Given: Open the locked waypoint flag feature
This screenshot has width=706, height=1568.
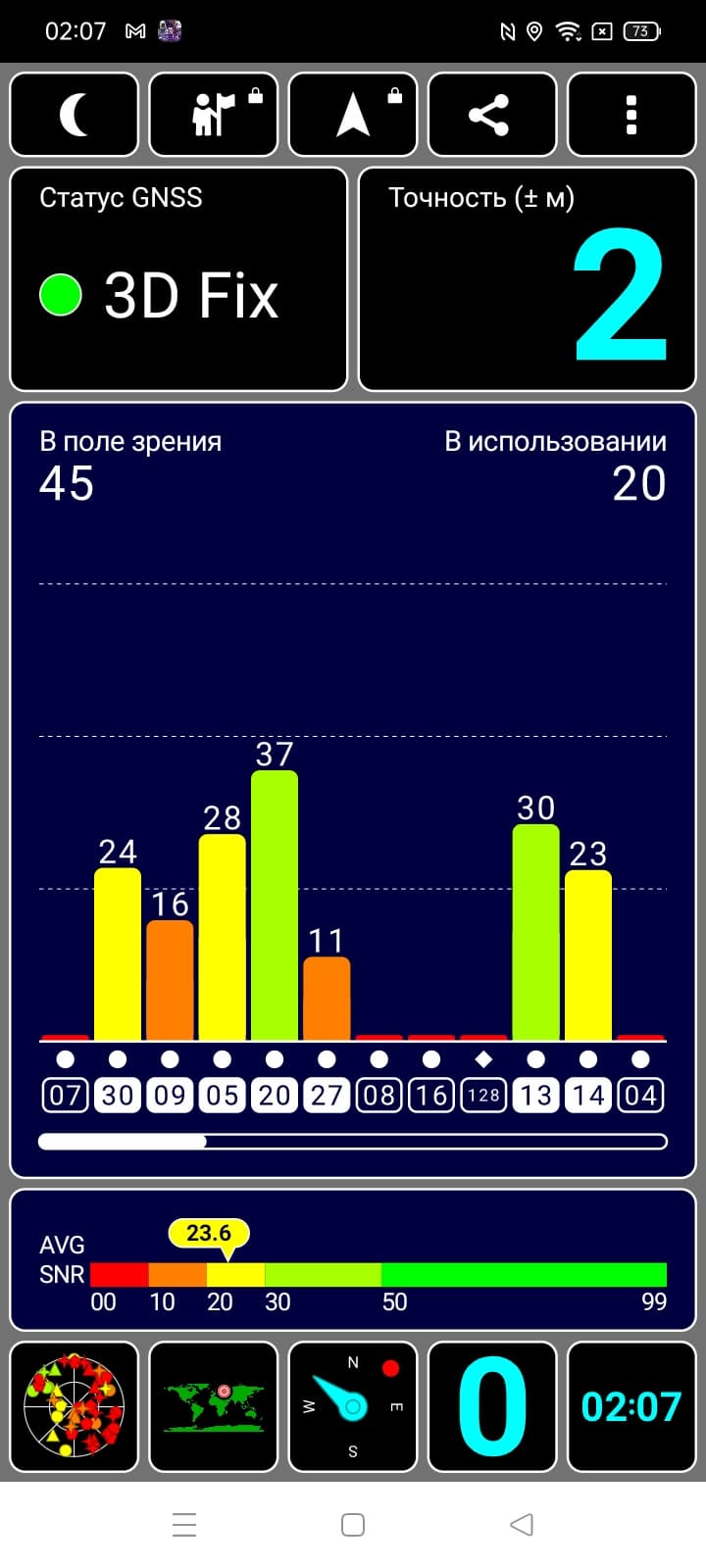Looking at the screenshot, I should [x=214, y=115].
